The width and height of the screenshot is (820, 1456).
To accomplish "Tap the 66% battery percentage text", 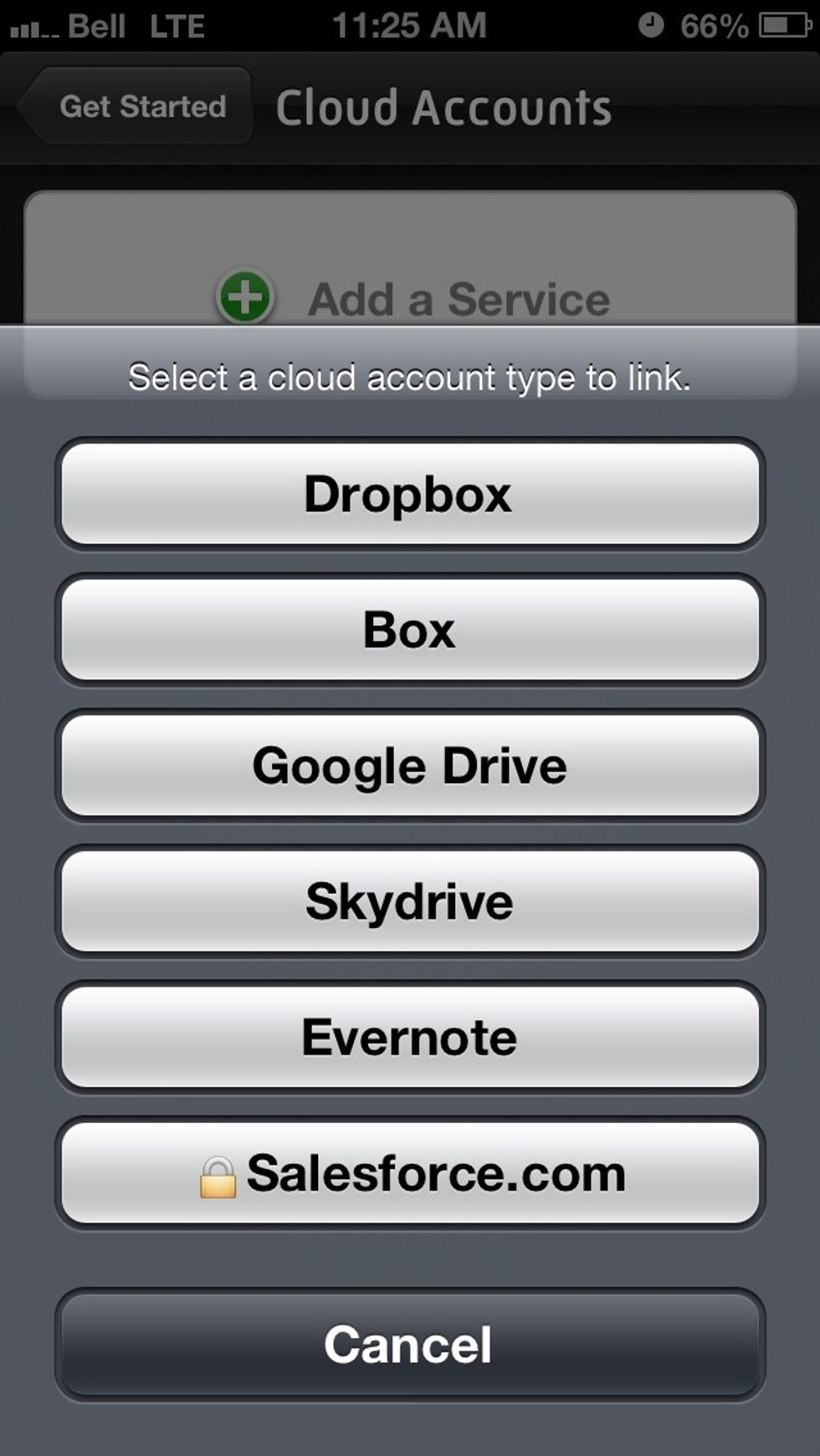I will coord(715,25).
